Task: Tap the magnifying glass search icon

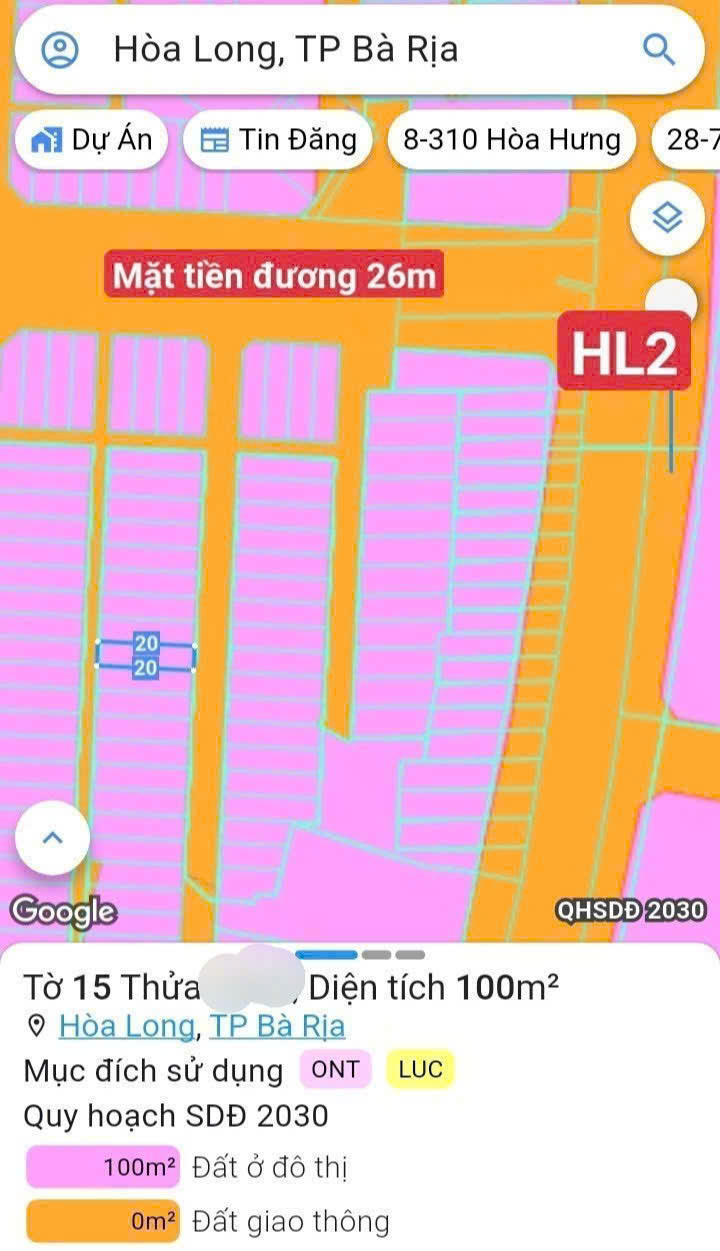Action: tap(658, 49)
